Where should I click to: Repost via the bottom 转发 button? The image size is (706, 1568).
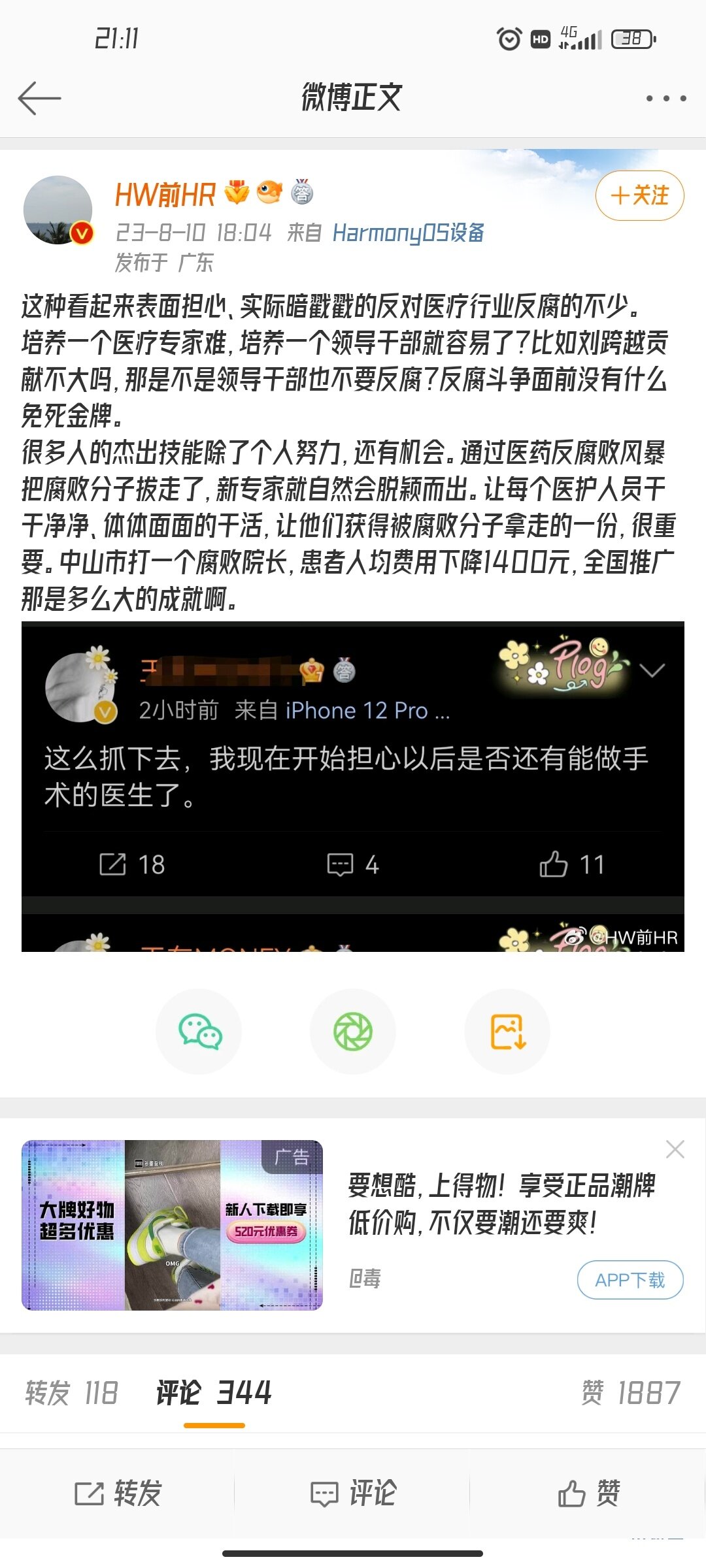(118, 1494)
